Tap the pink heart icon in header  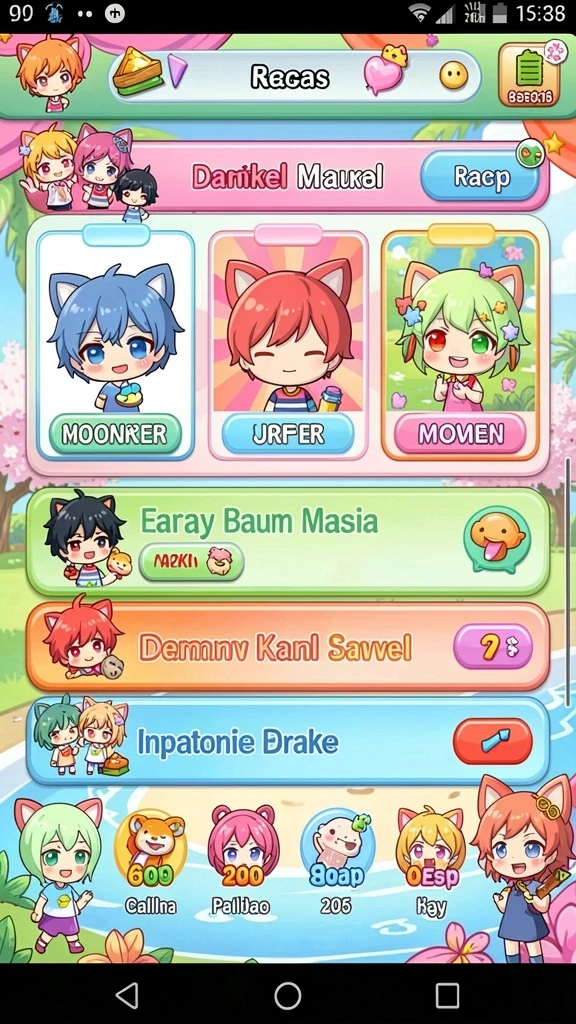click(x=385, y=72)
